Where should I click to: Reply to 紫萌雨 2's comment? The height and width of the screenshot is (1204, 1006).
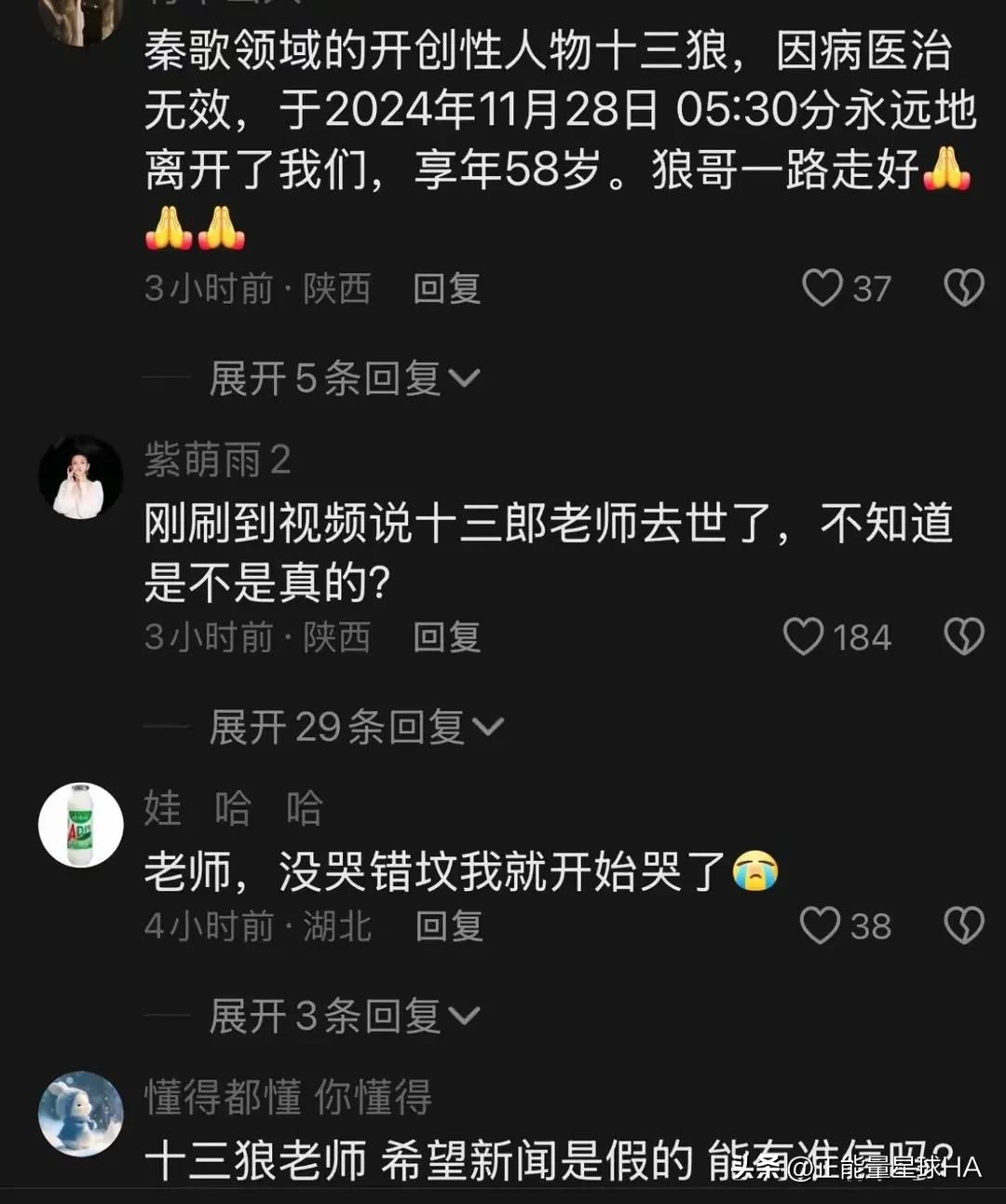pyautogui.click(x=446, y=637)
